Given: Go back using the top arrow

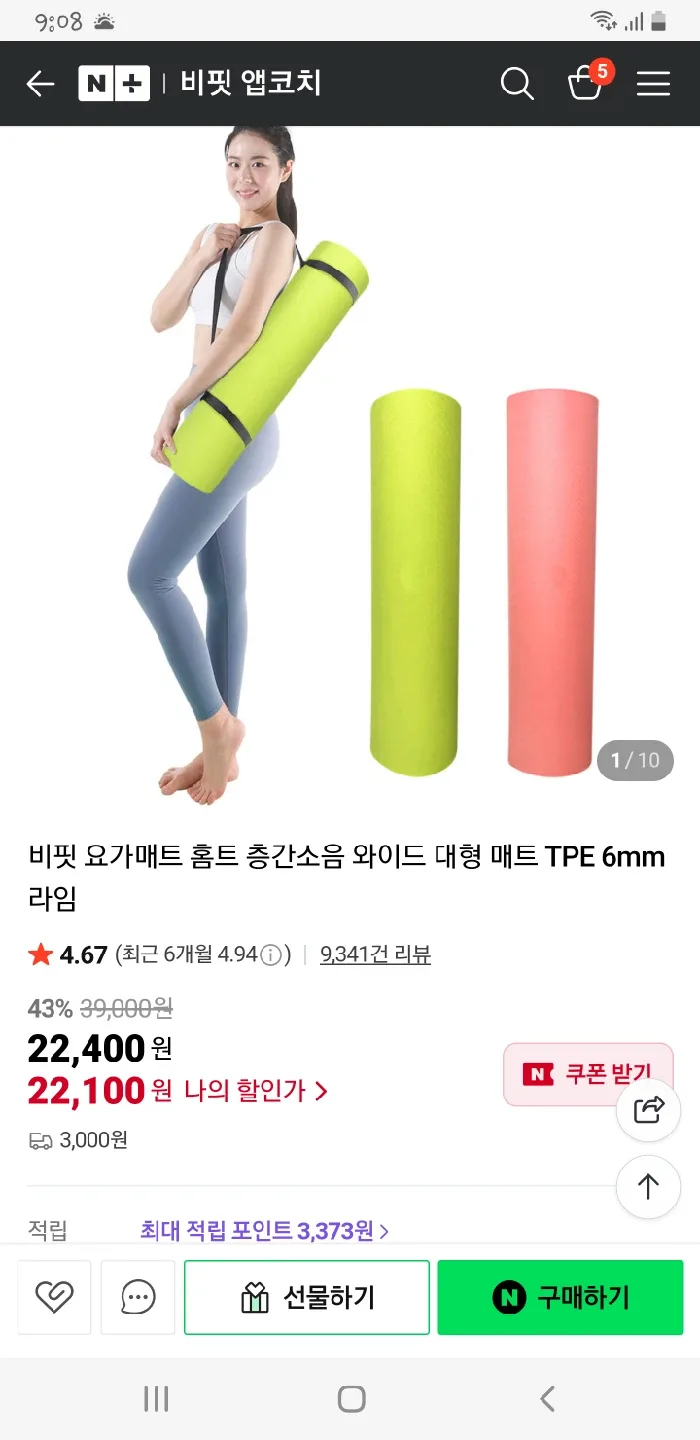Looking at the screenshot, I should click(x=40, y=84).
